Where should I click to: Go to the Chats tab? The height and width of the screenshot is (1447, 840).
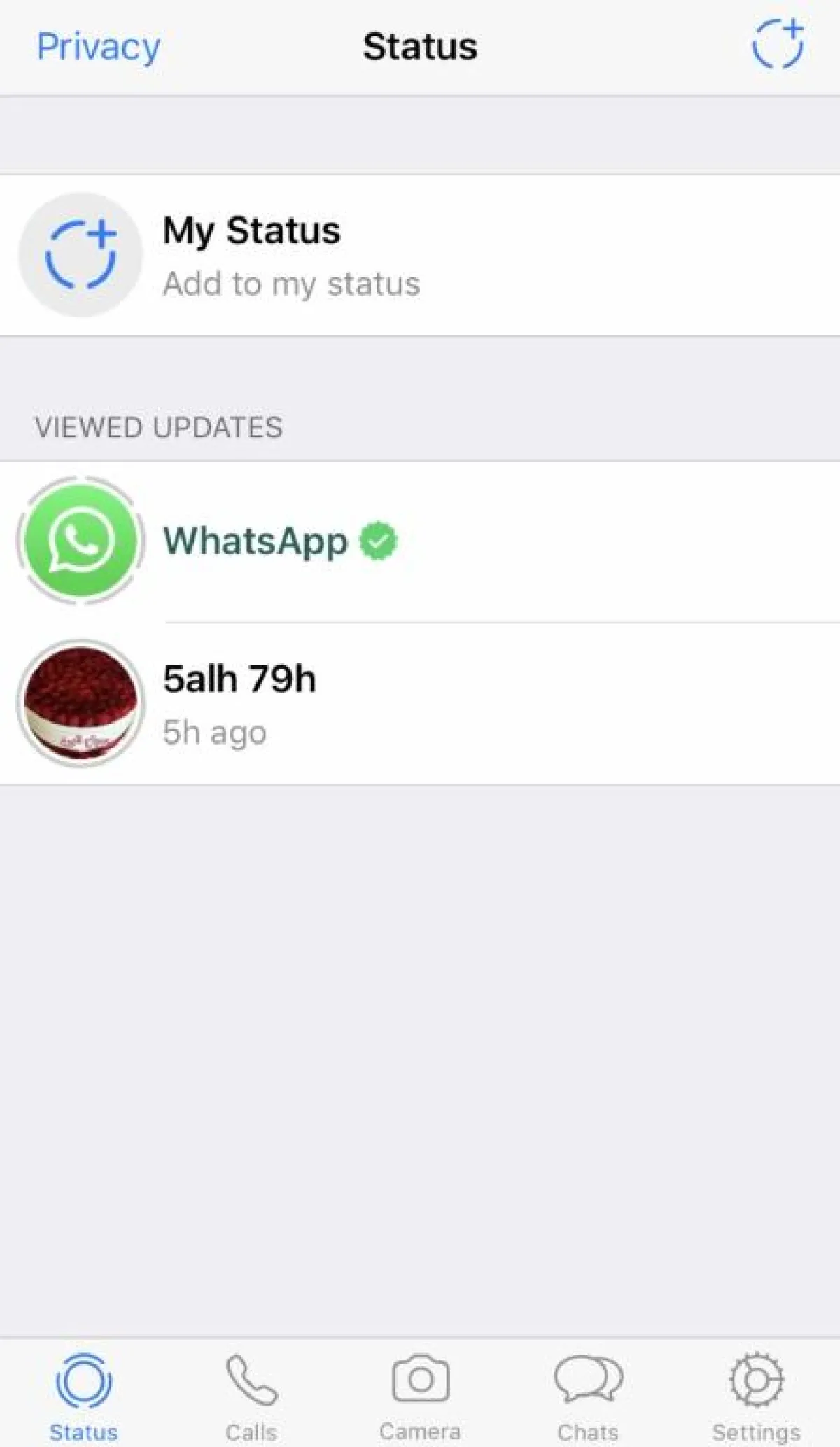(588, 1392)
